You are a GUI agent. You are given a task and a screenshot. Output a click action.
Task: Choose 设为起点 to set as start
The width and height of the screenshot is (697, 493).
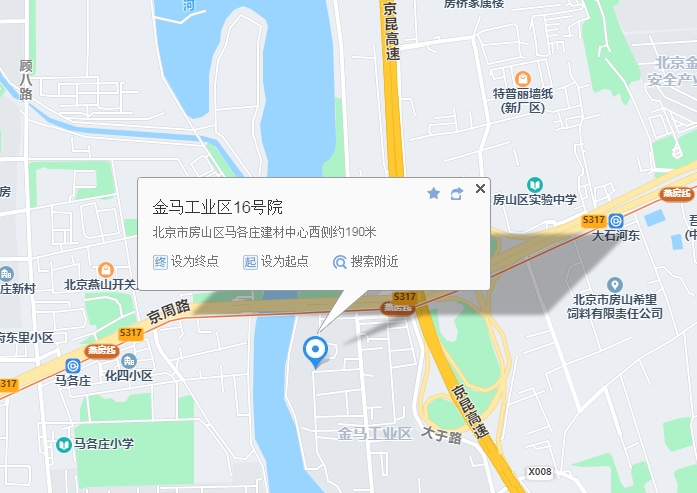pos(275,262)
